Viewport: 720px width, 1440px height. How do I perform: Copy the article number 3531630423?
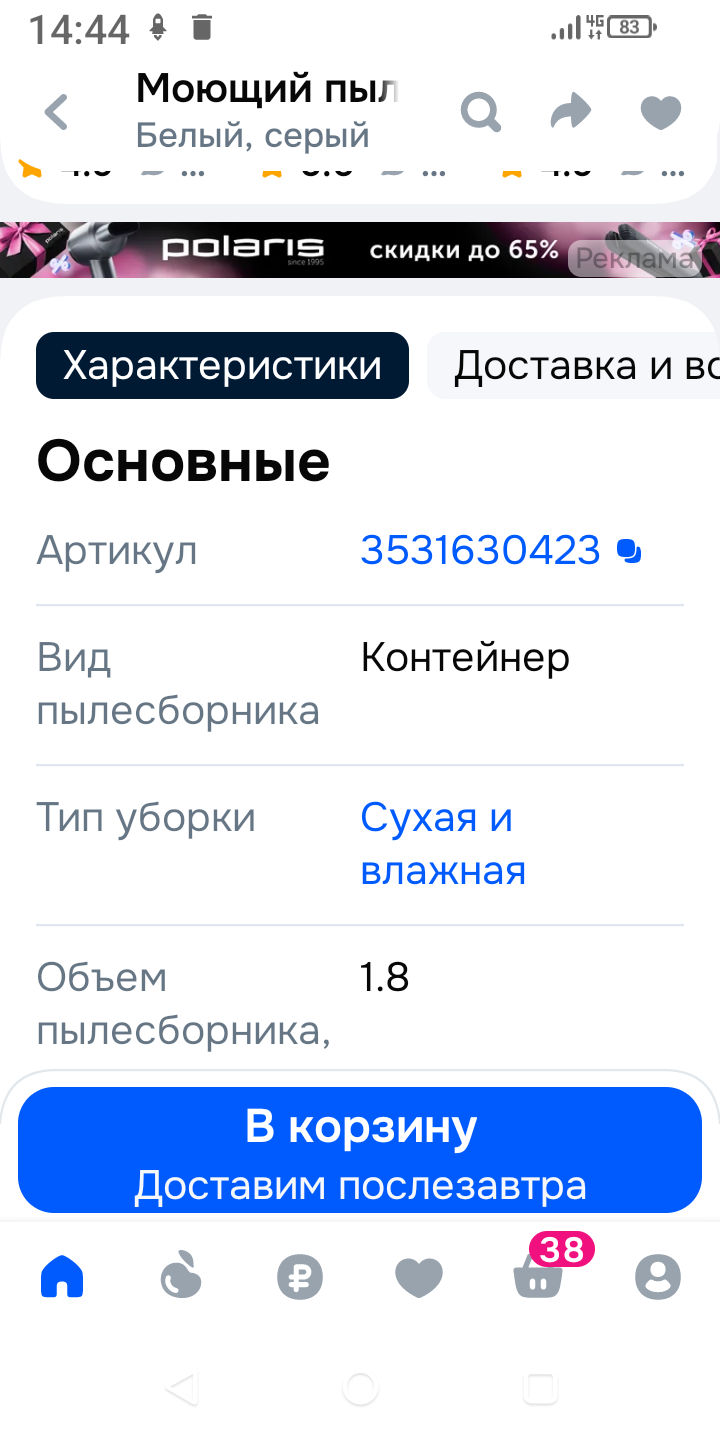coord(630,551)
